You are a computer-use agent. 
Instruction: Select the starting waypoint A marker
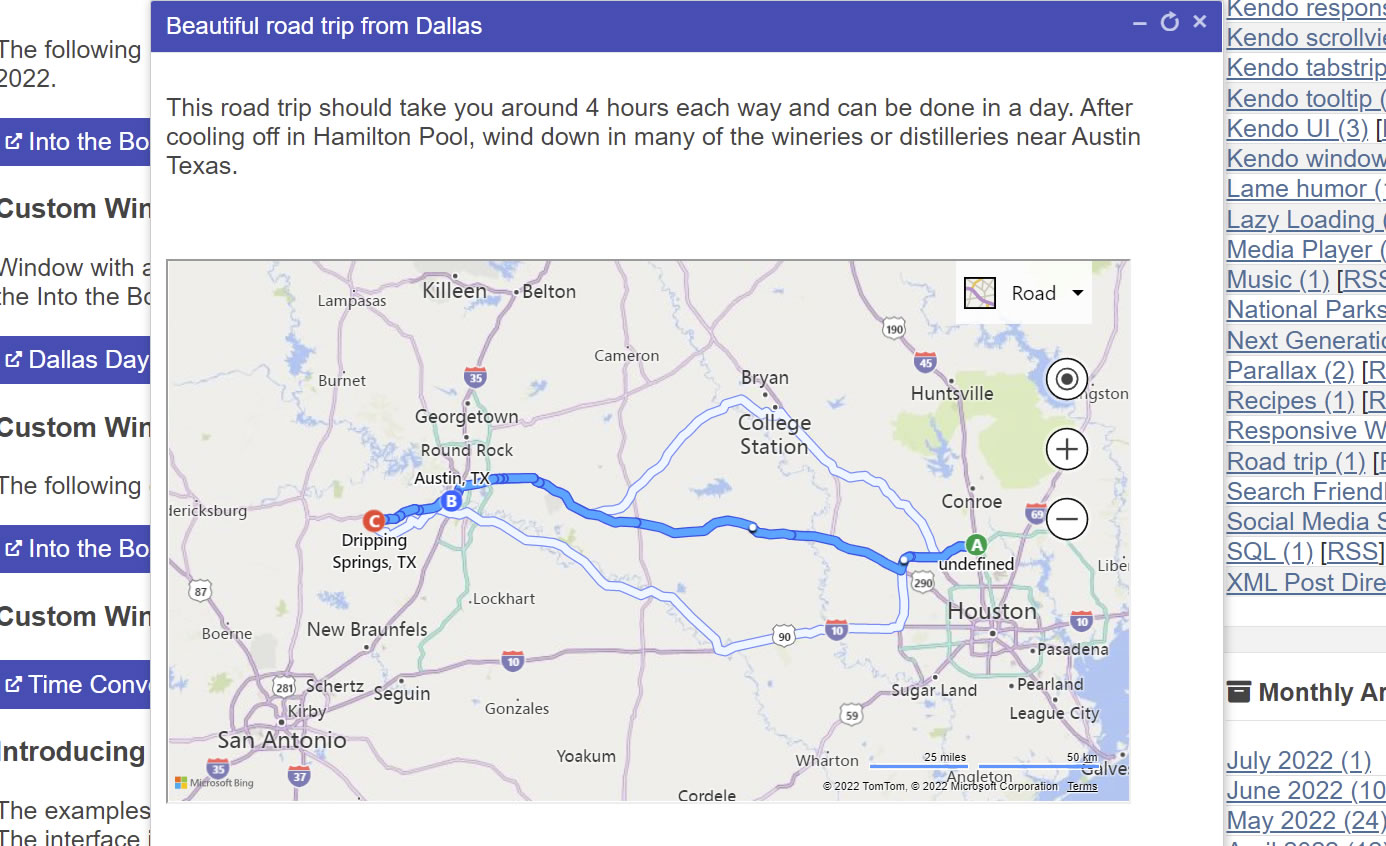tap(977, 545)
